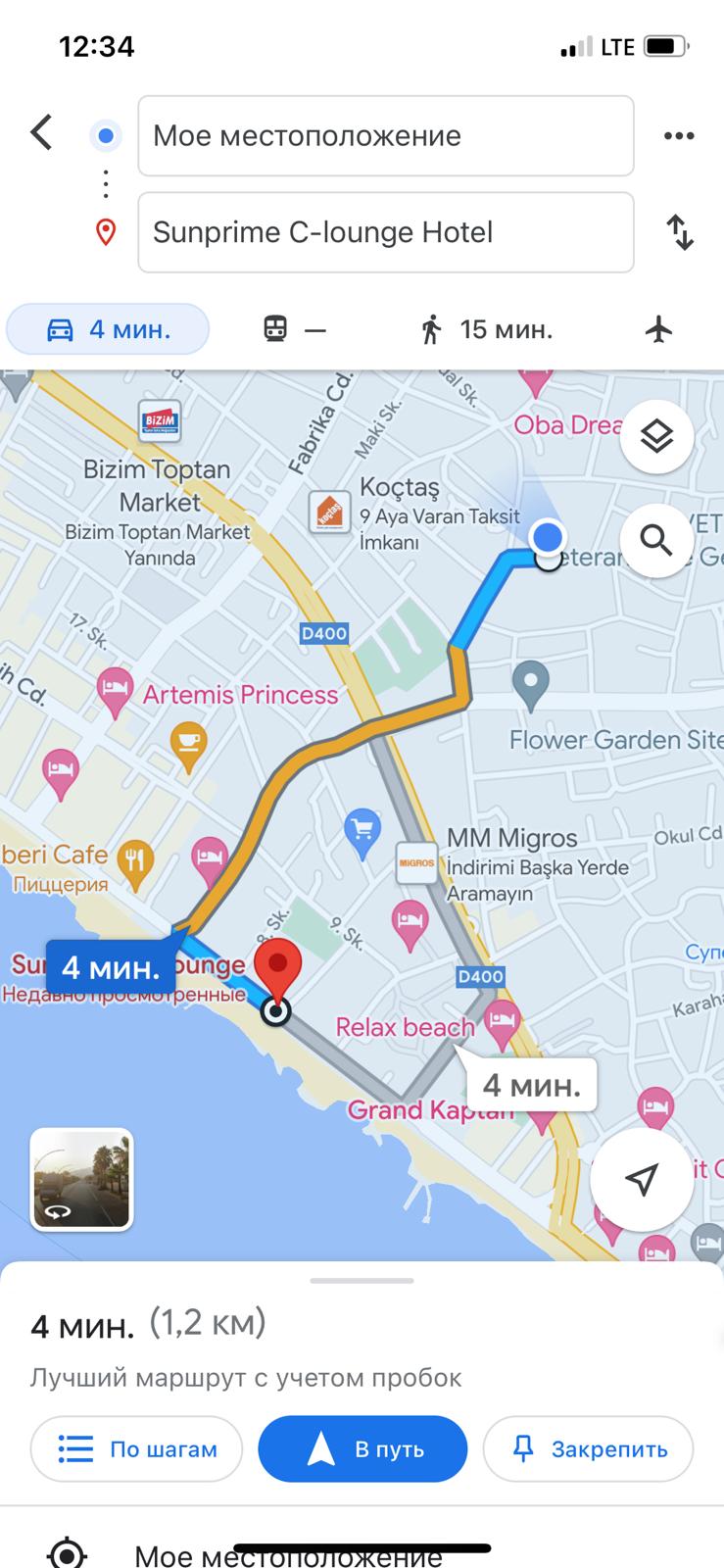Edit the starting point field
Image resolution: width=724 pixels, height=1568 pixels.
[385, 136]
